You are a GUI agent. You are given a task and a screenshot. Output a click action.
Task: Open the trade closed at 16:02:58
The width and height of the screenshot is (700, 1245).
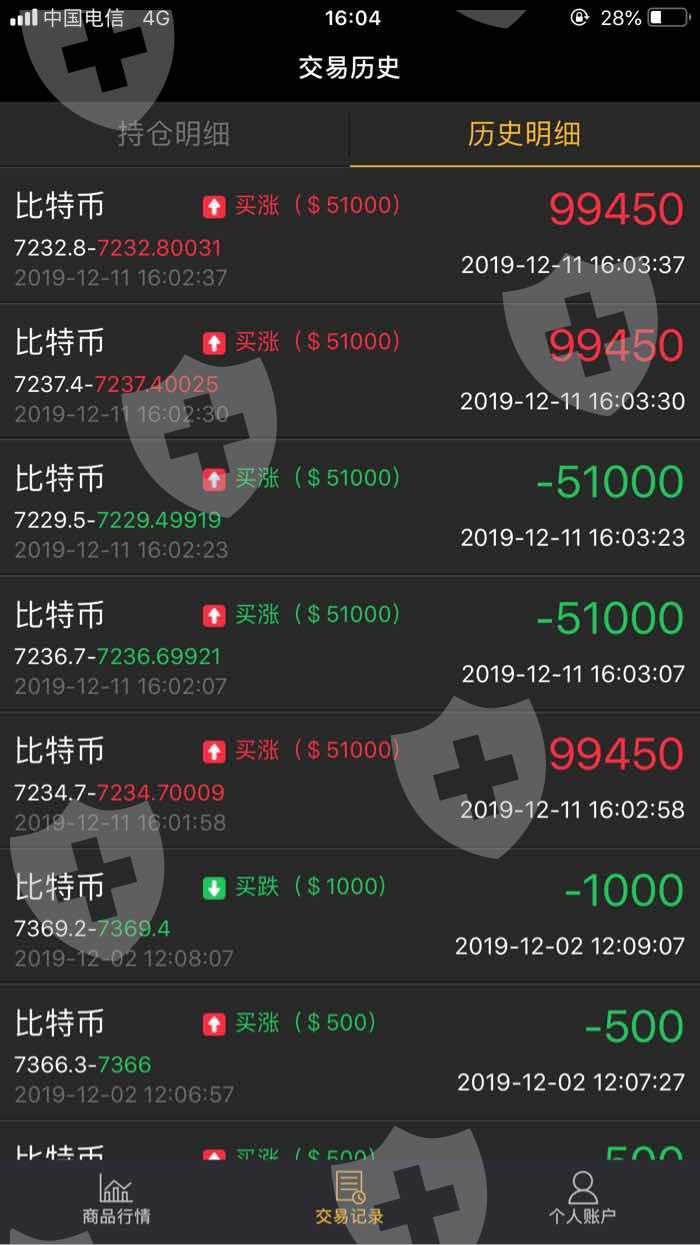click(x=350, y=780)
